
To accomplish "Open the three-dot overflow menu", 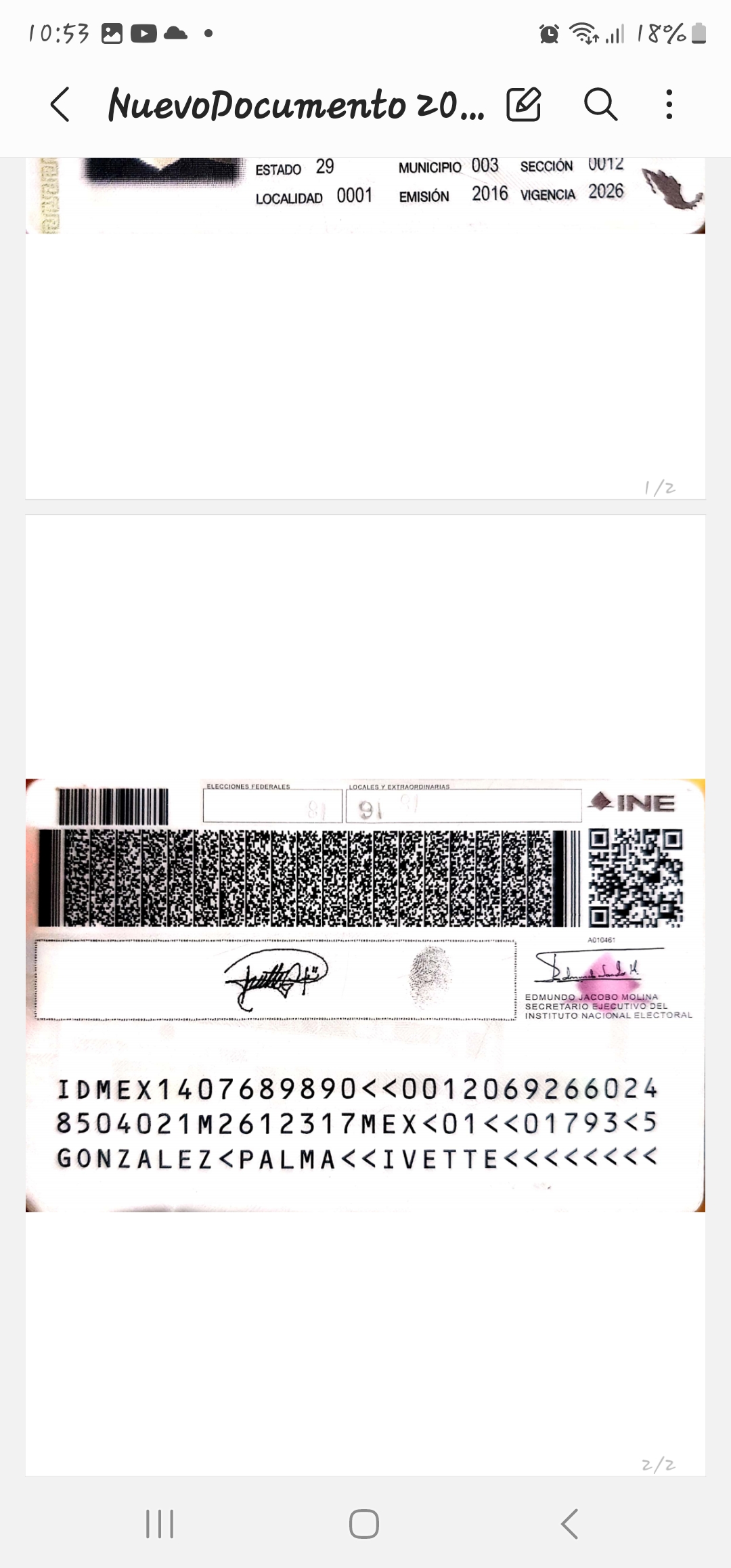I will point(669,104).
